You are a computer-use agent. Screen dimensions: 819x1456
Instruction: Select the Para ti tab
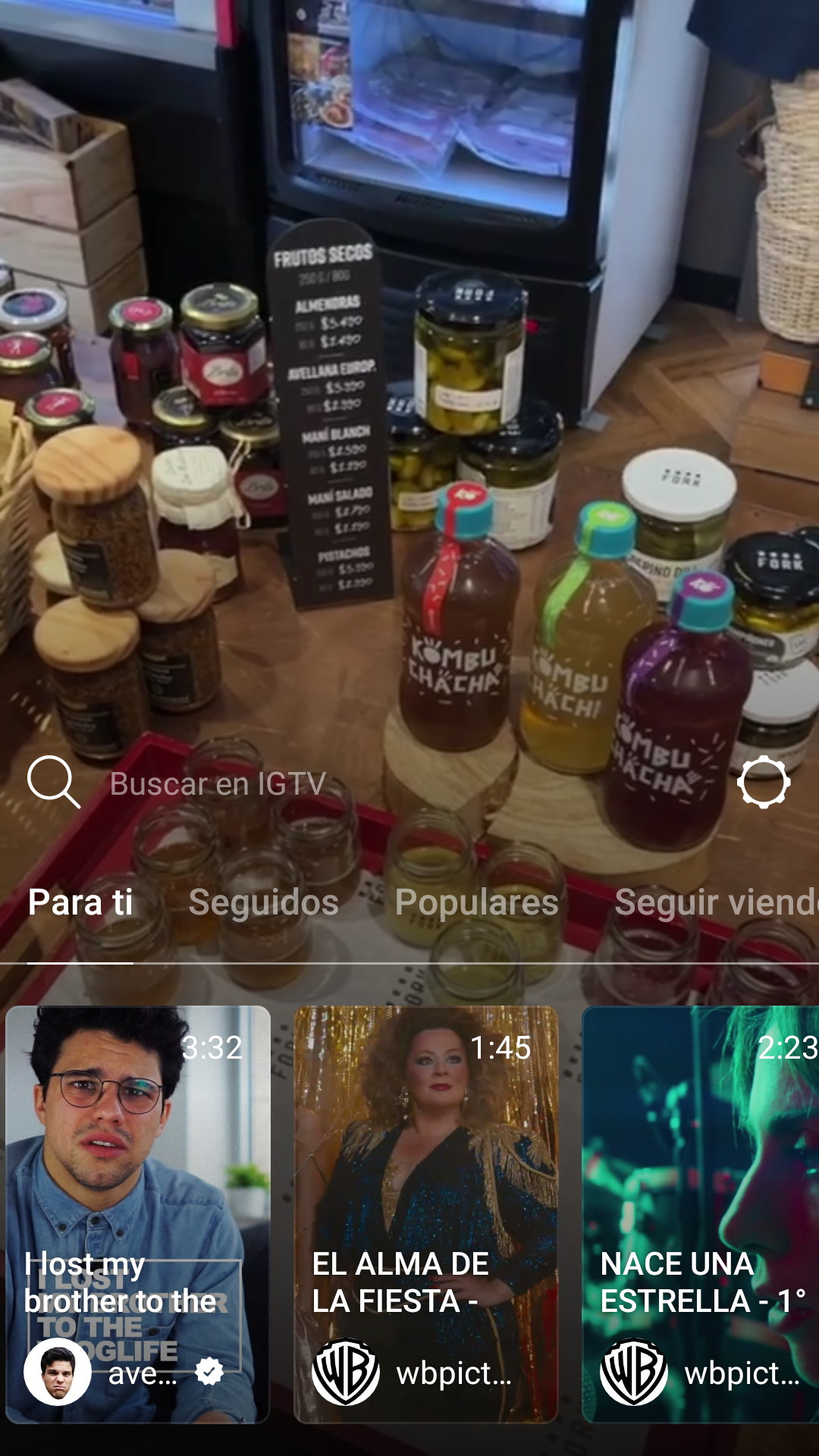pos(80,902)
